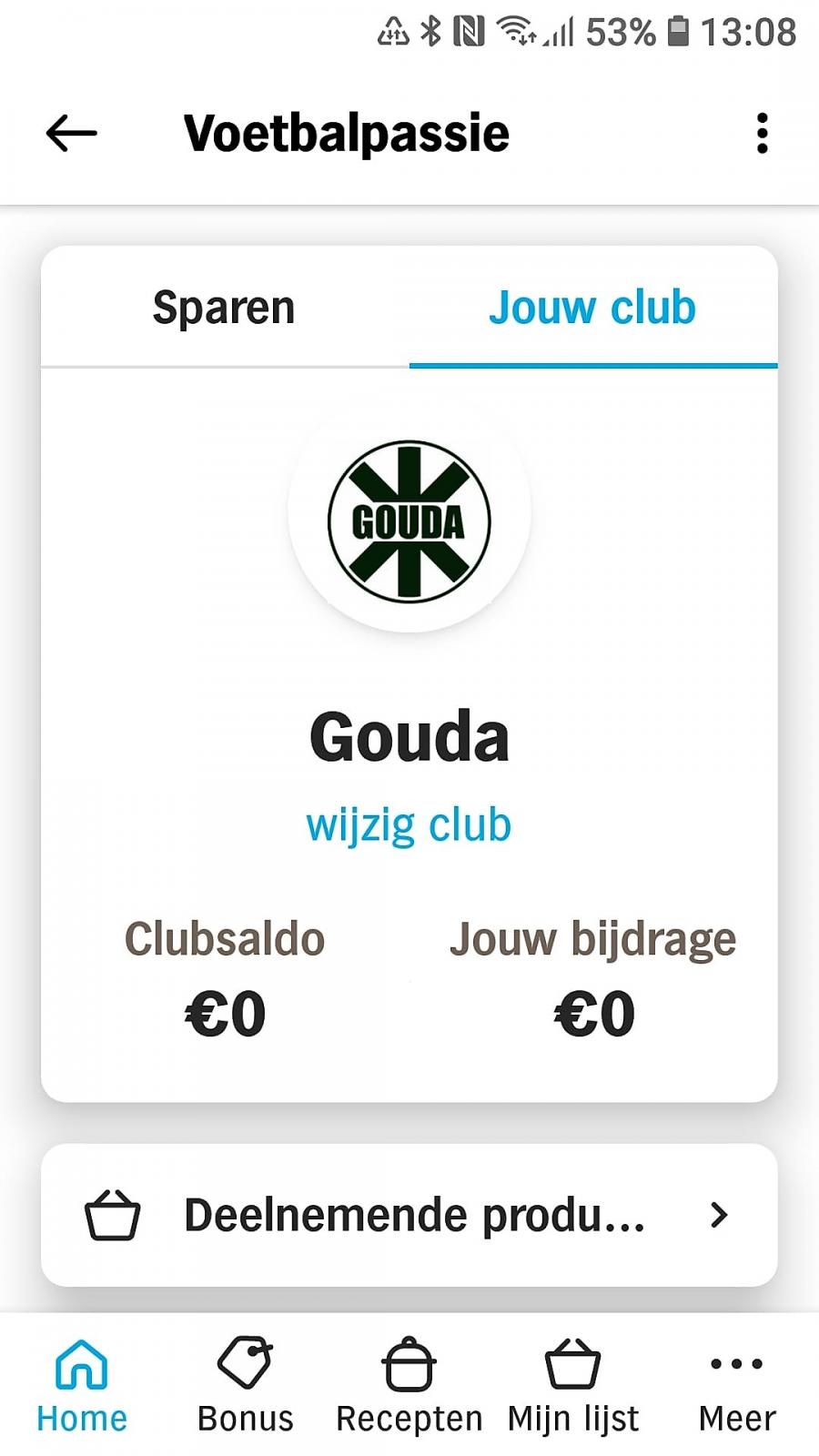Tap the wijzig club link
The height and width of the screenshot is (1456, 819).
click(409, 825)
